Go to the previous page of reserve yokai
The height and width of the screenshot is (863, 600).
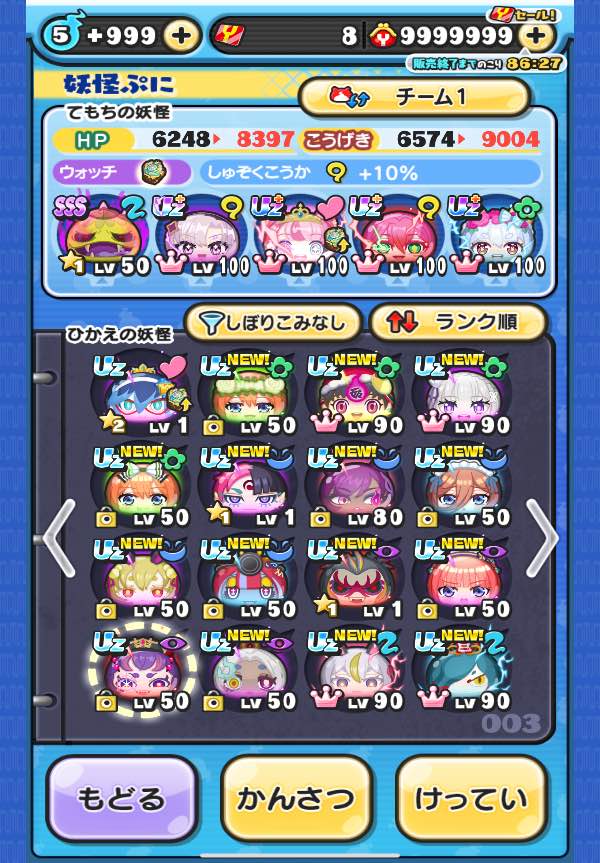57,538
